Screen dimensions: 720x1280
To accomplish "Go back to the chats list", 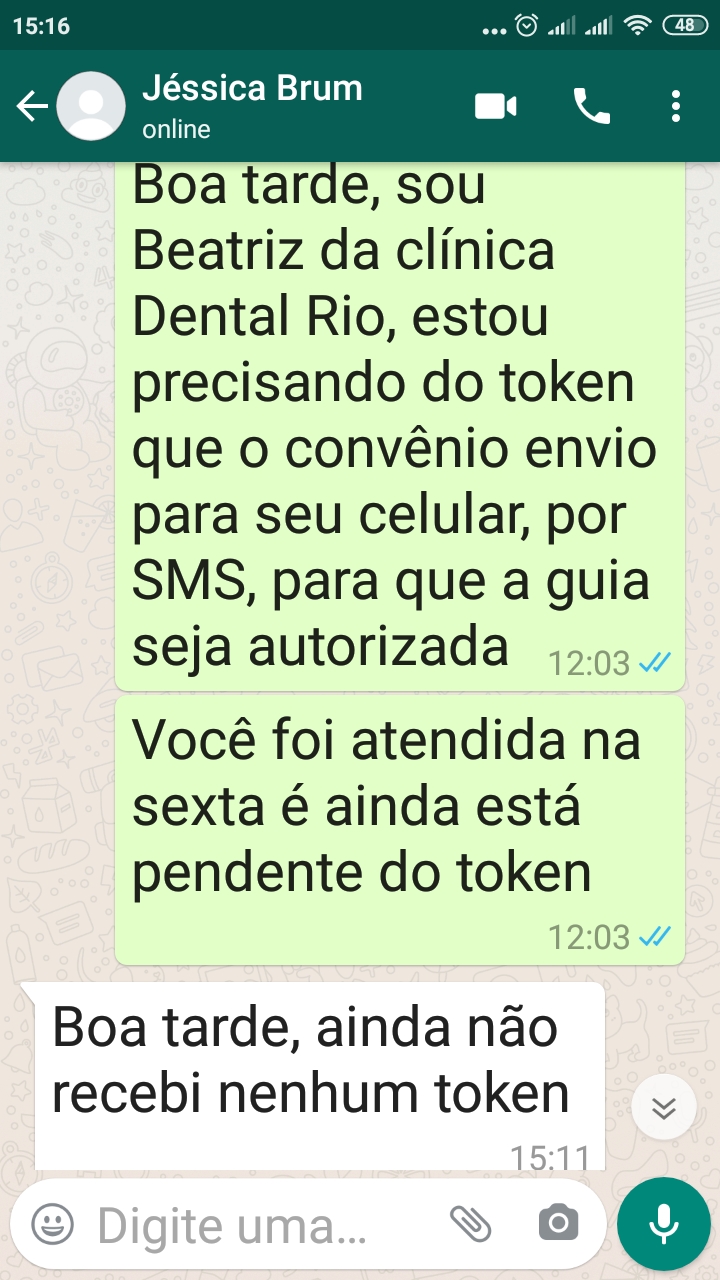I will click(32, 106).
